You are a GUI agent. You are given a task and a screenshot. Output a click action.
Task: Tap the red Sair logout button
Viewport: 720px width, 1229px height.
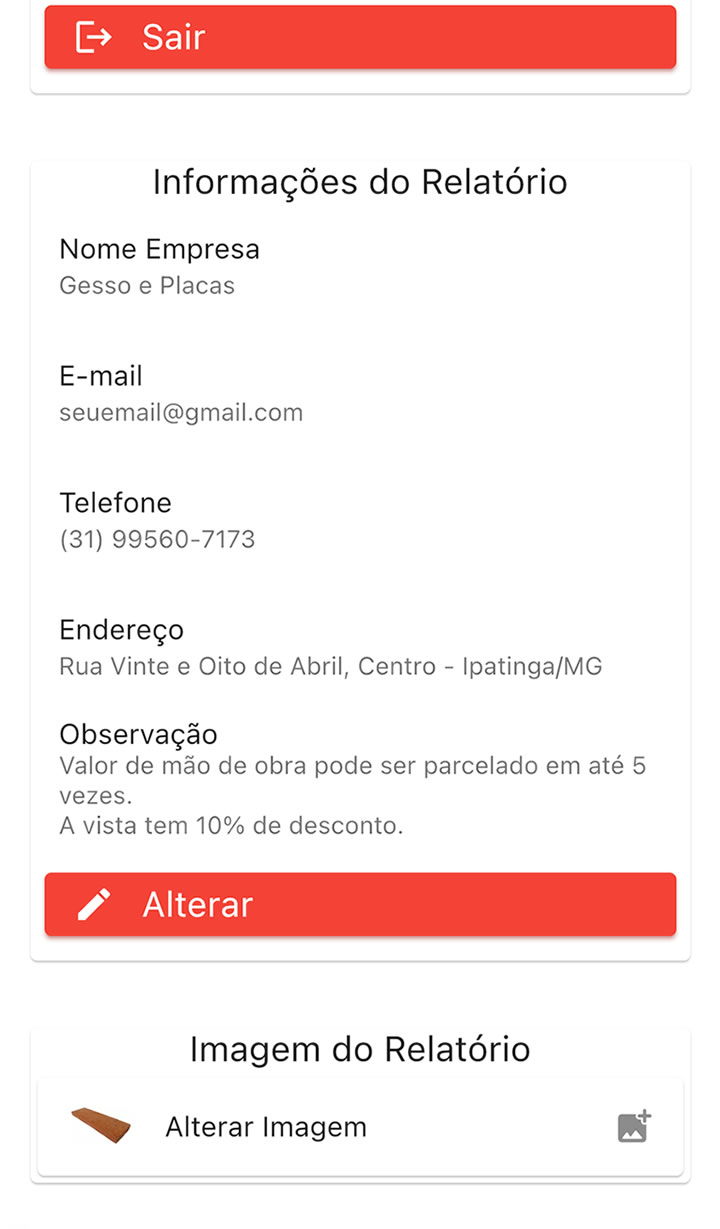click(360, 37)
